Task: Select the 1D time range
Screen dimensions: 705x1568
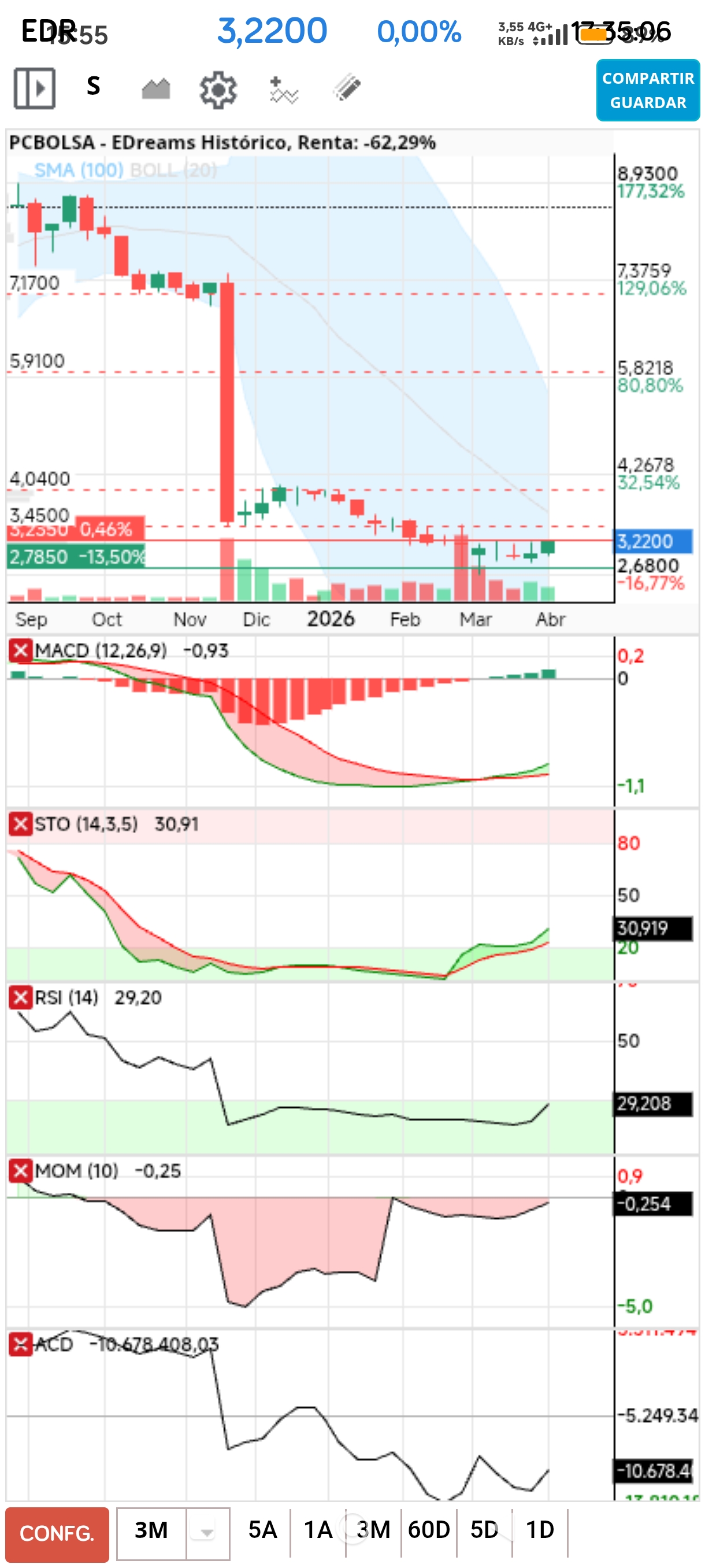Action: 540,1530
